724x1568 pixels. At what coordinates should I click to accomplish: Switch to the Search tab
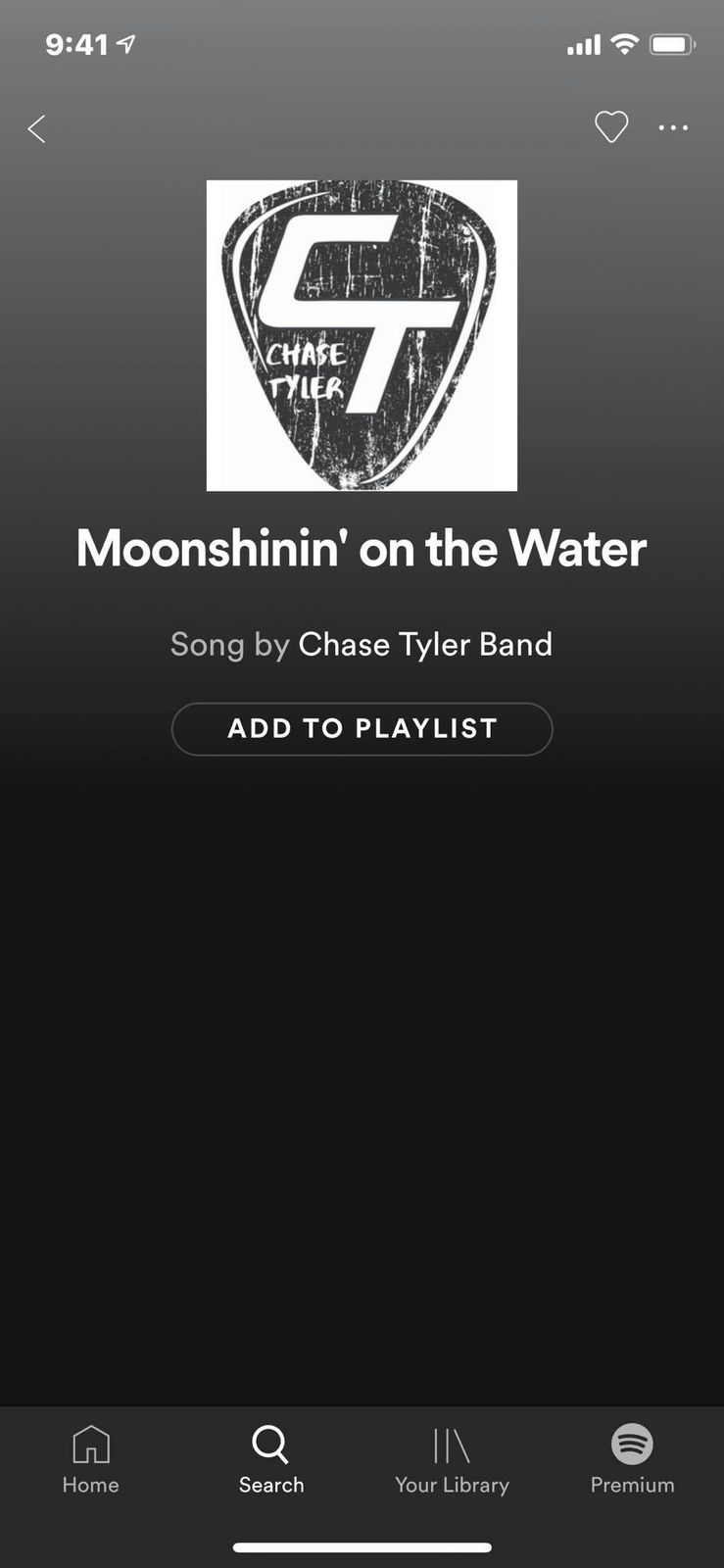coord(271,1459)
